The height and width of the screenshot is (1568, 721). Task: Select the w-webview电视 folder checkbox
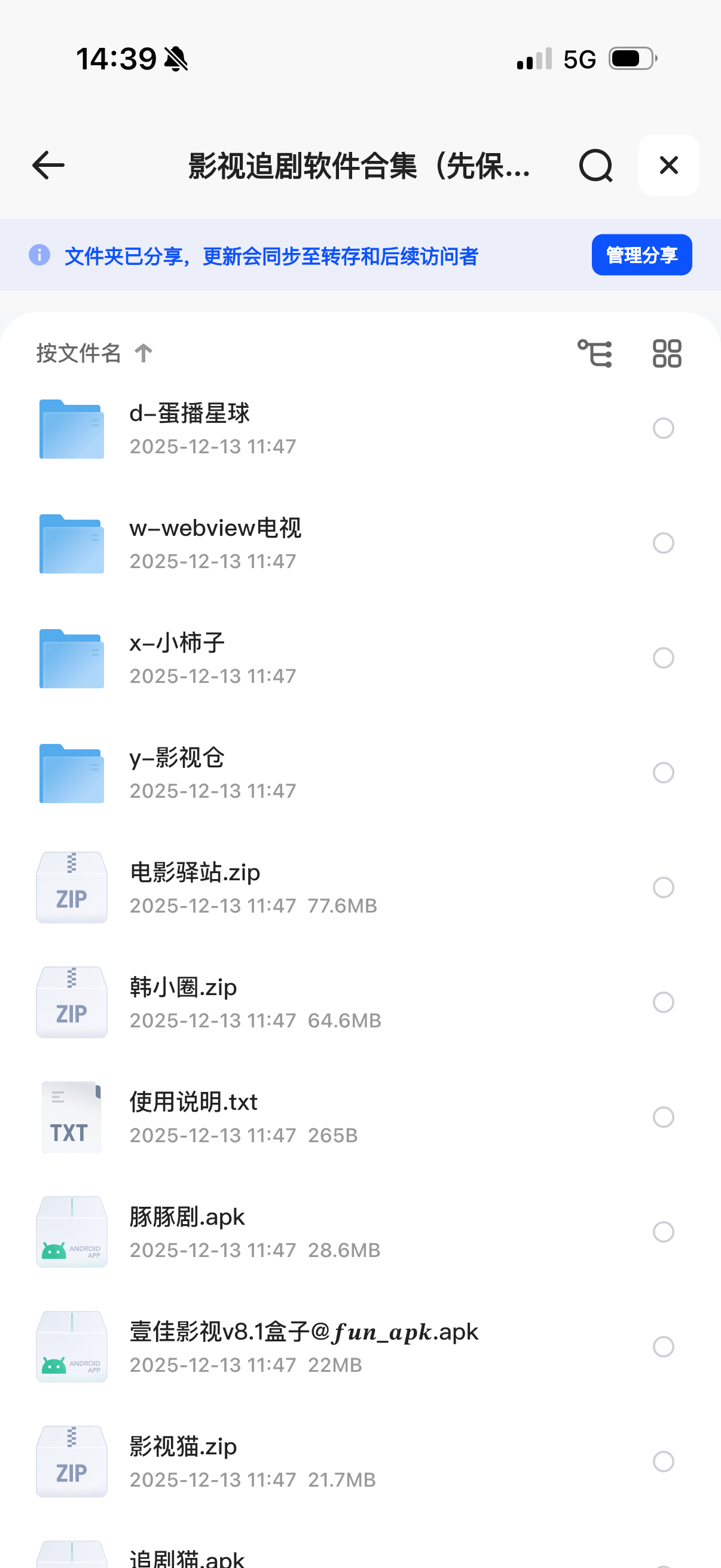(x=662, y=543)
